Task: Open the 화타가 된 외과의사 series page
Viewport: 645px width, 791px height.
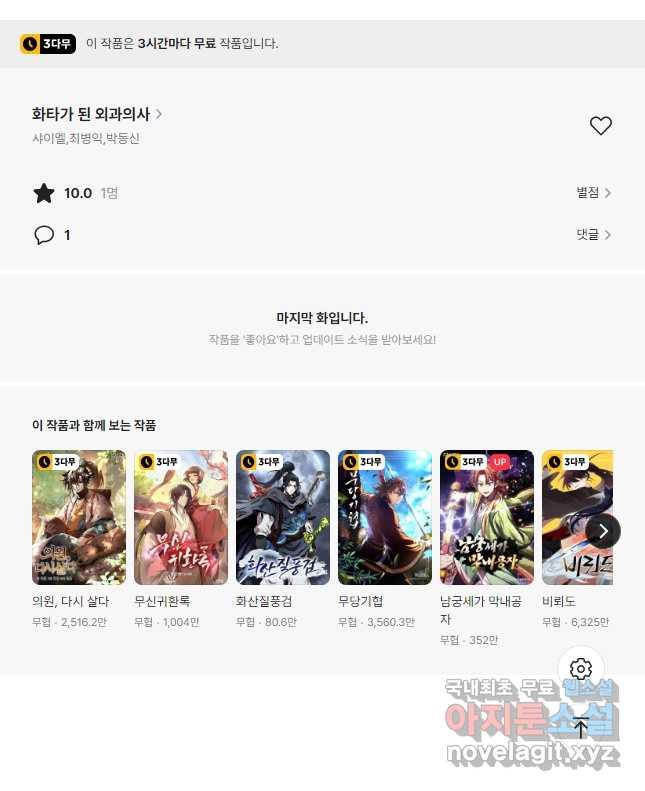Action: (96, 114)
